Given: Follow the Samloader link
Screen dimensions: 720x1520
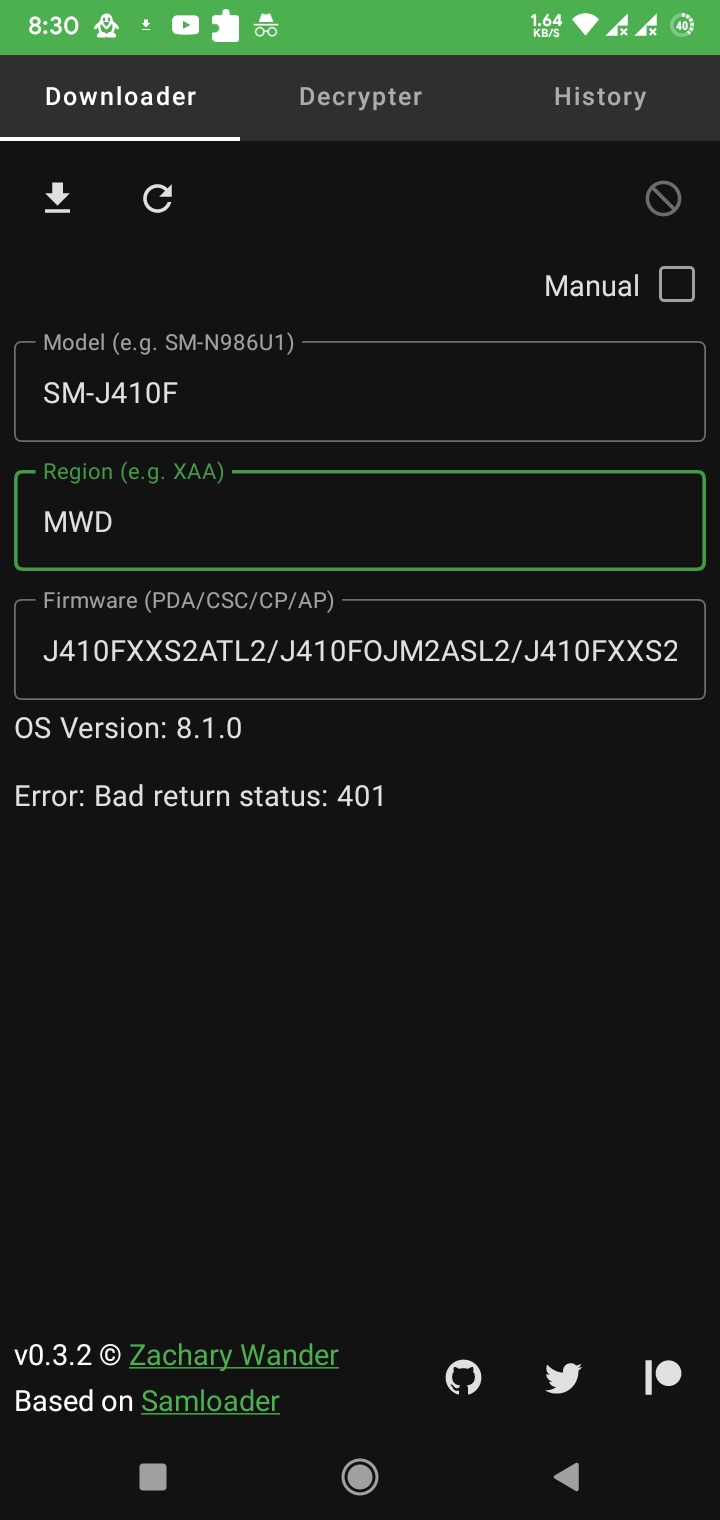Looking at the screenshot, I should click(210, 1400).
